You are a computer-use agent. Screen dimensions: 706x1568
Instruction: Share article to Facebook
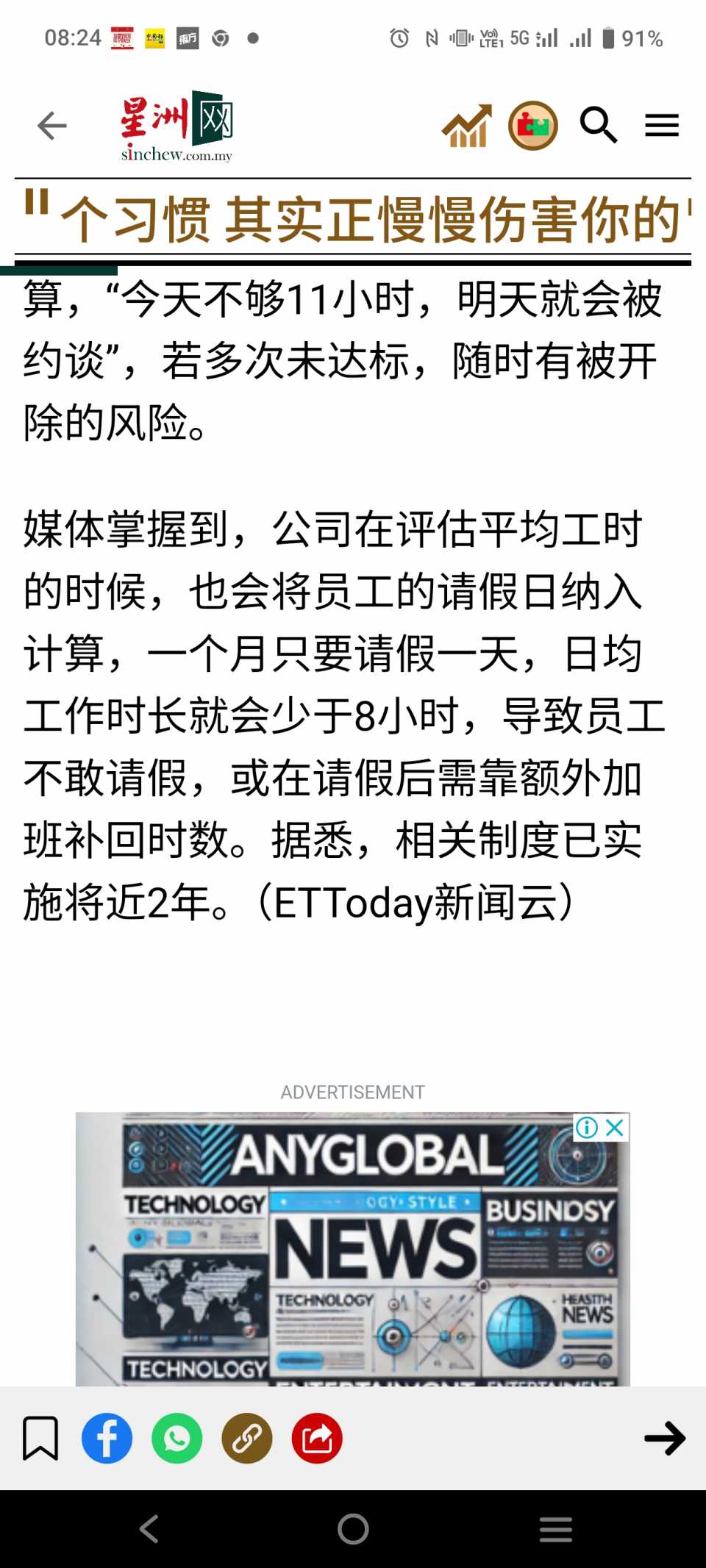pyautogui.click(x=107, y=1438)
